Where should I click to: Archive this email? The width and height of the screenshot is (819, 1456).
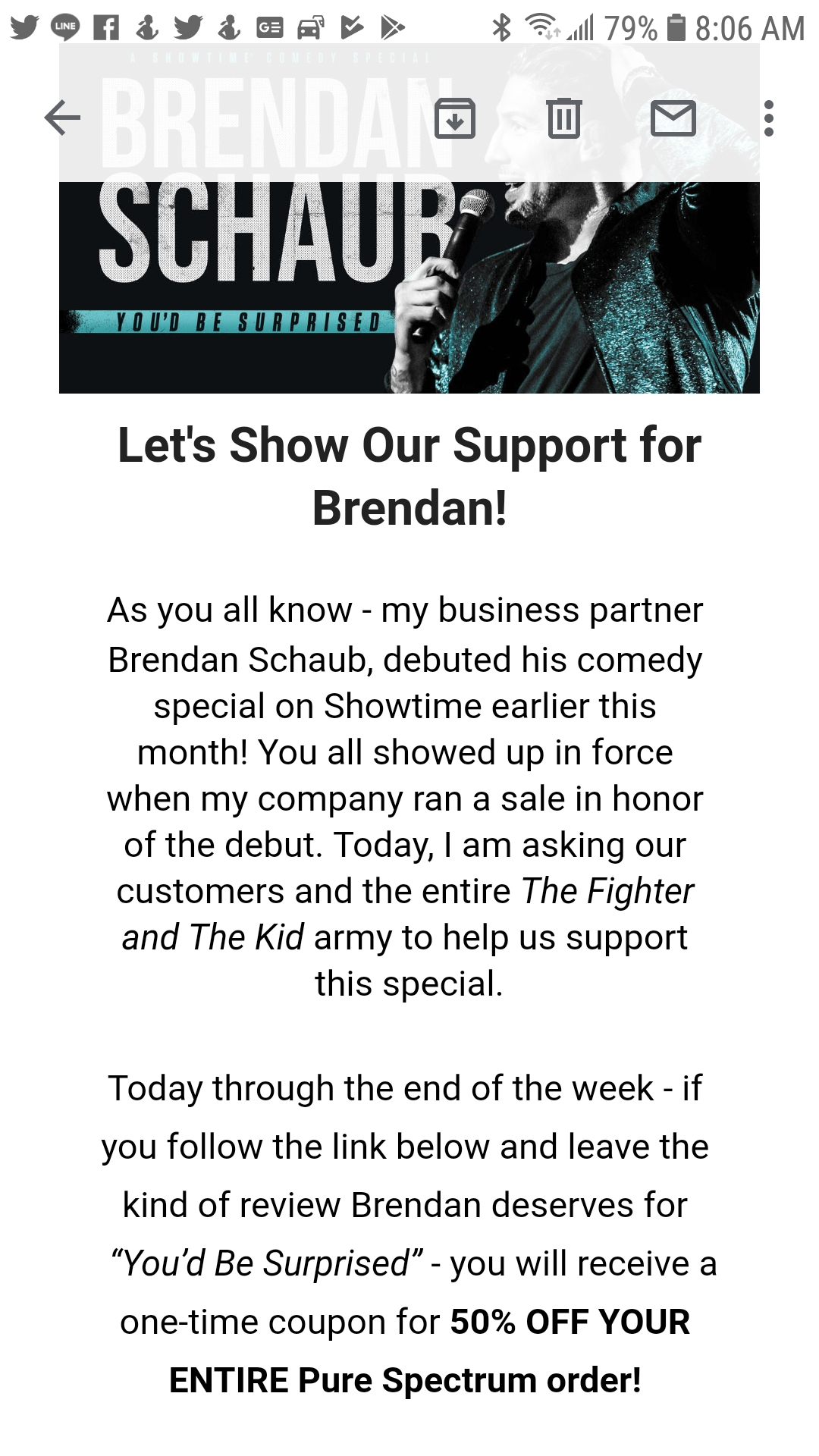[455, 118]
